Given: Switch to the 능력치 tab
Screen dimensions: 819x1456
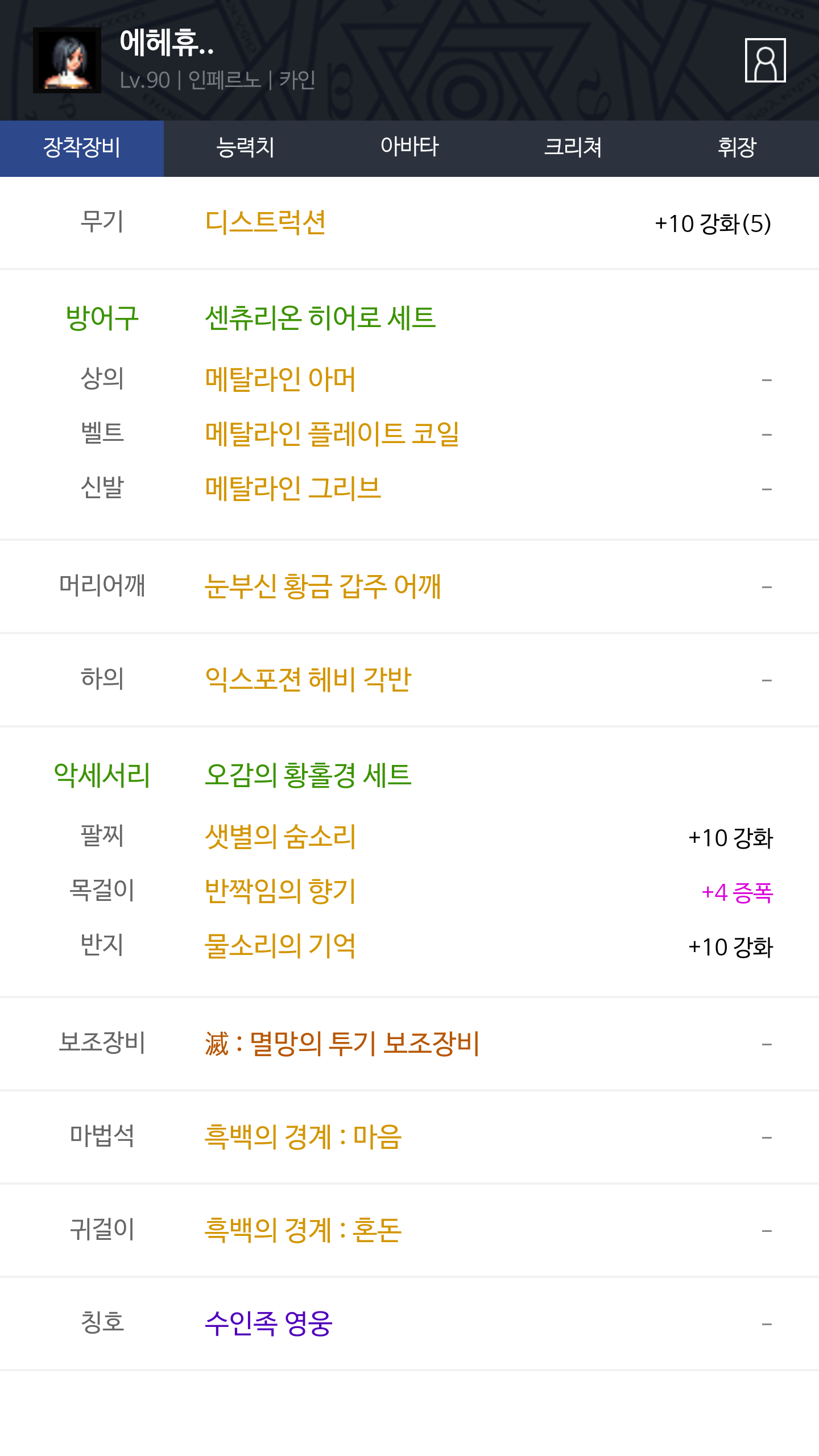Looking at the screenshot, I should pyautogui.click(x=246, y=148).
